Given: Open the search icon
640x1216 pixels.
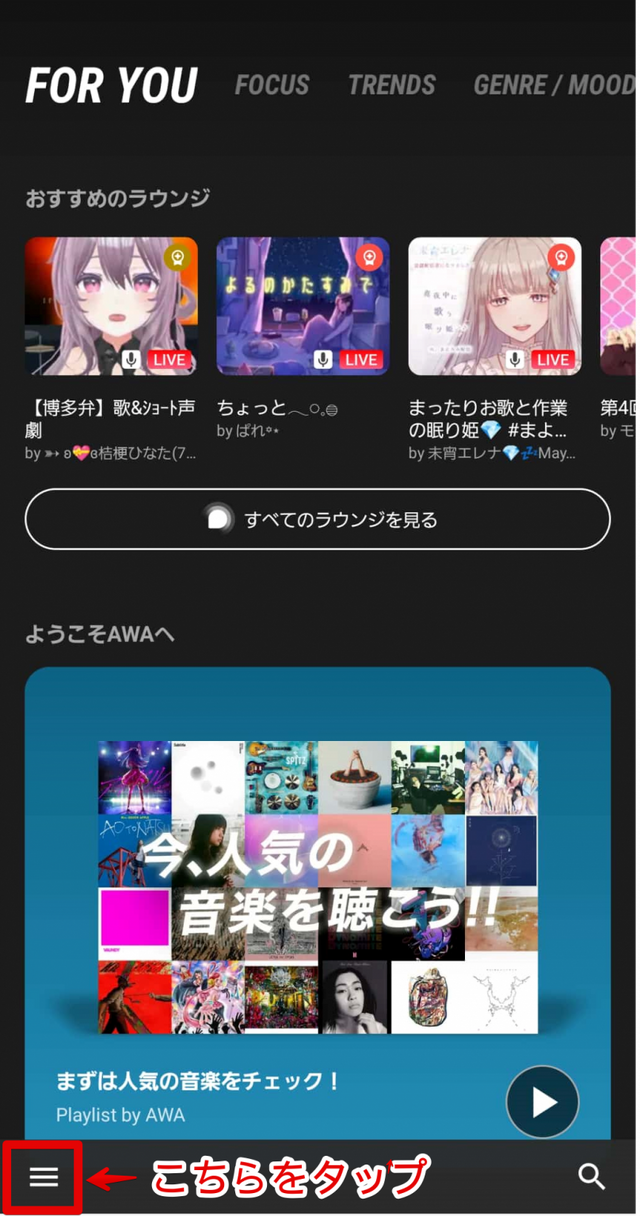Looking at the screenshot, I should tap(592, 1177).
